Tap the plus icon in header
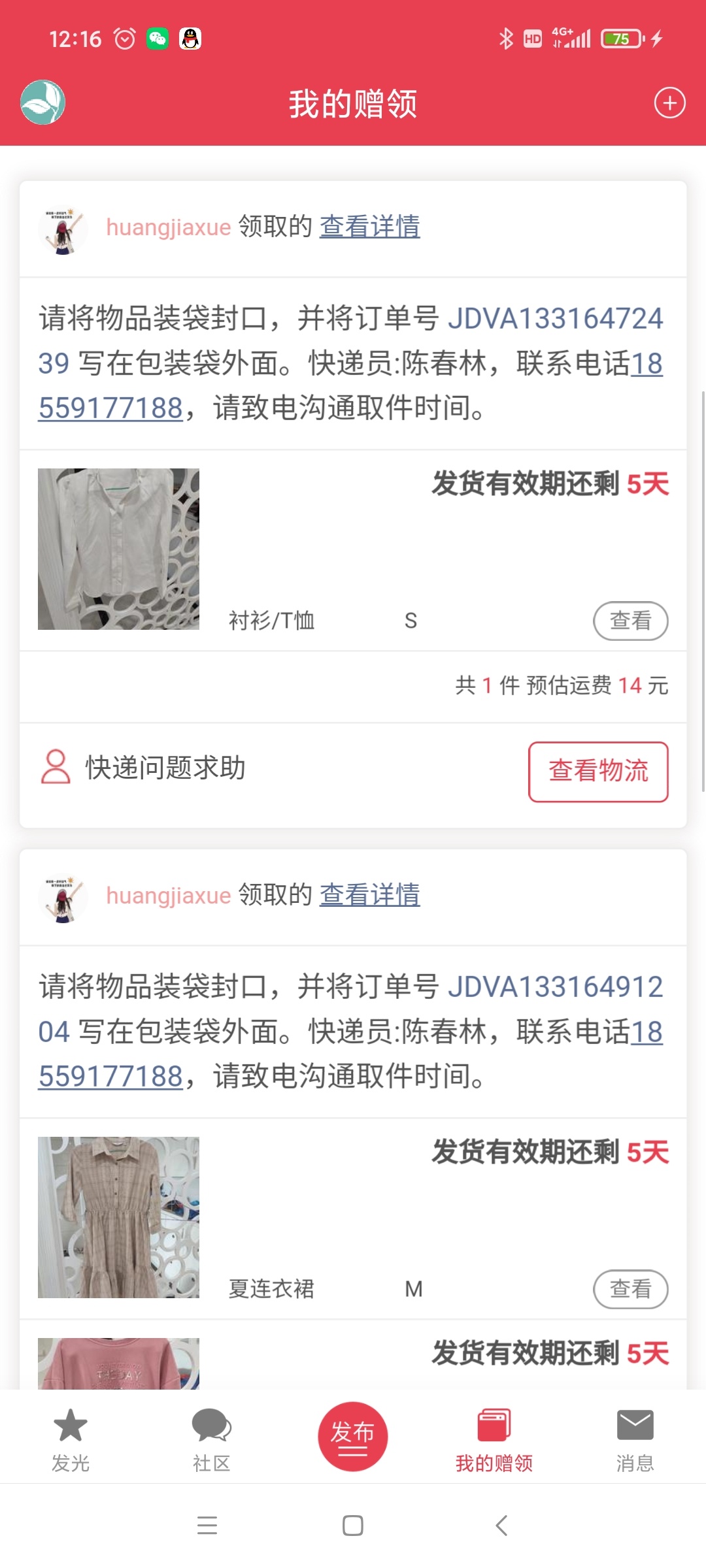The image size is (706, 1568). (669, 103)
